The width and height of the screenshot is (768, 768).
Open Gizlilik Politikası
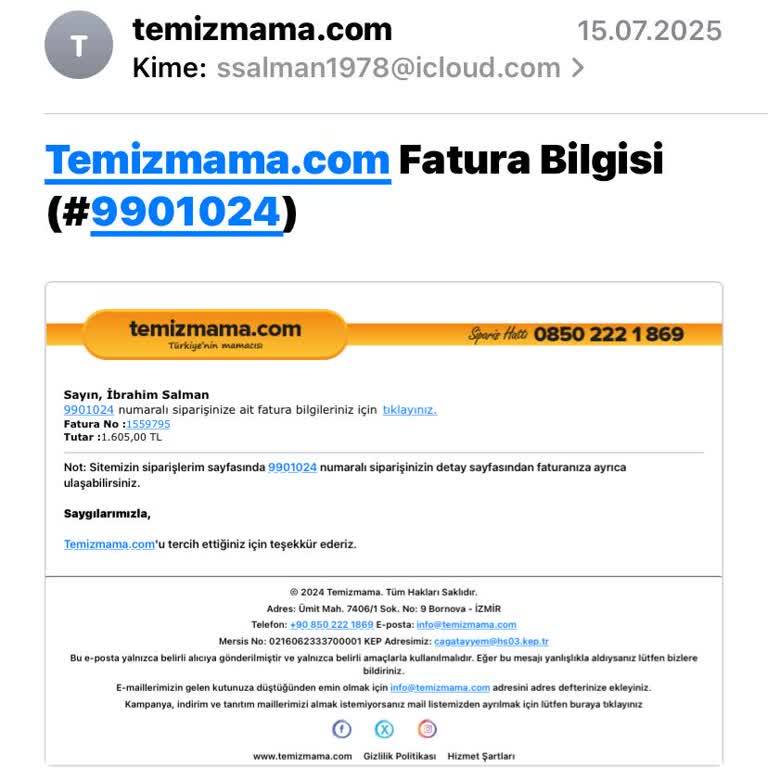[x=399, y=756]
